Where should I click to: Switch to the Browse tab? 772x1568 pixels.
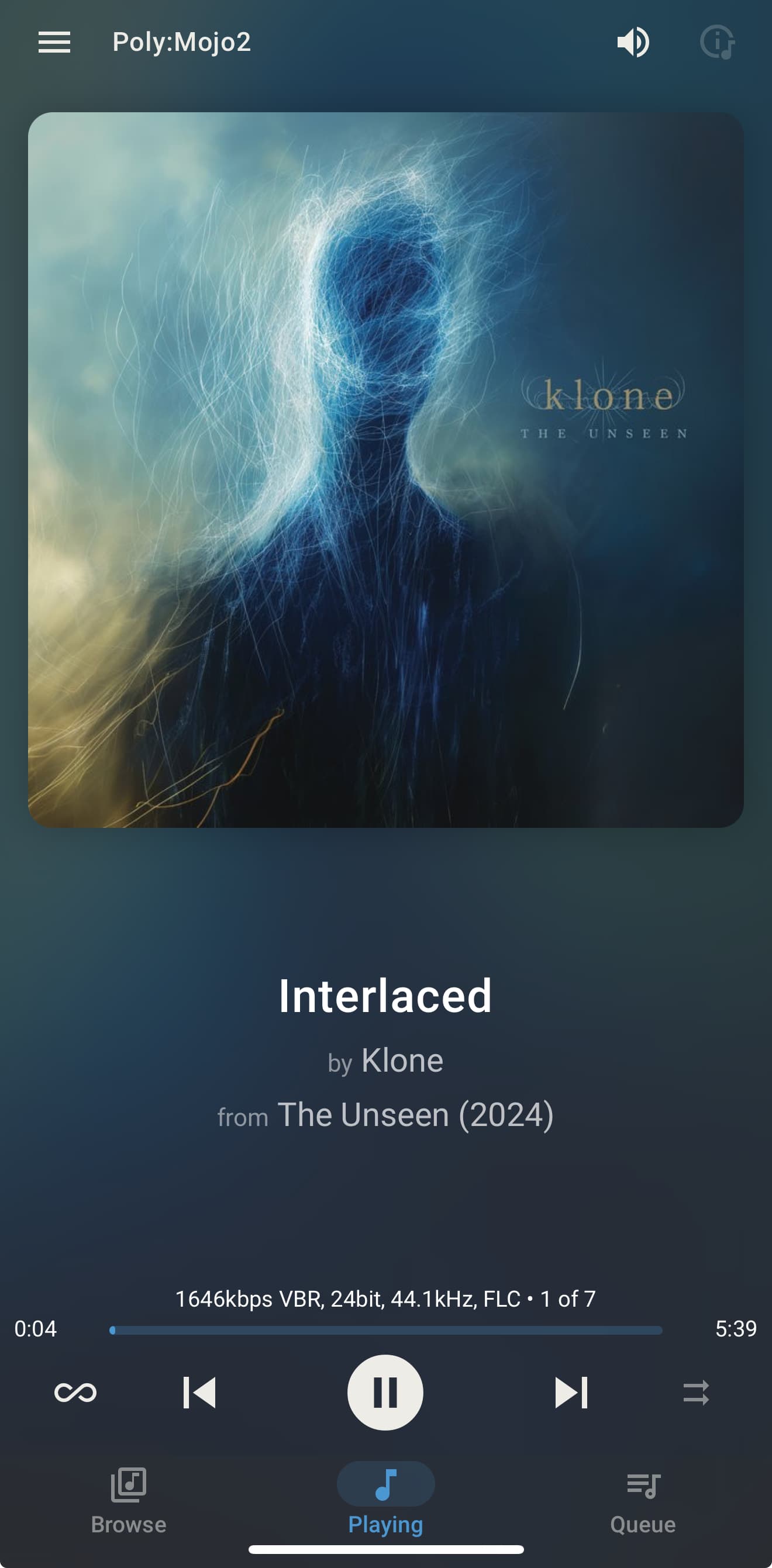click(129, 1501)
